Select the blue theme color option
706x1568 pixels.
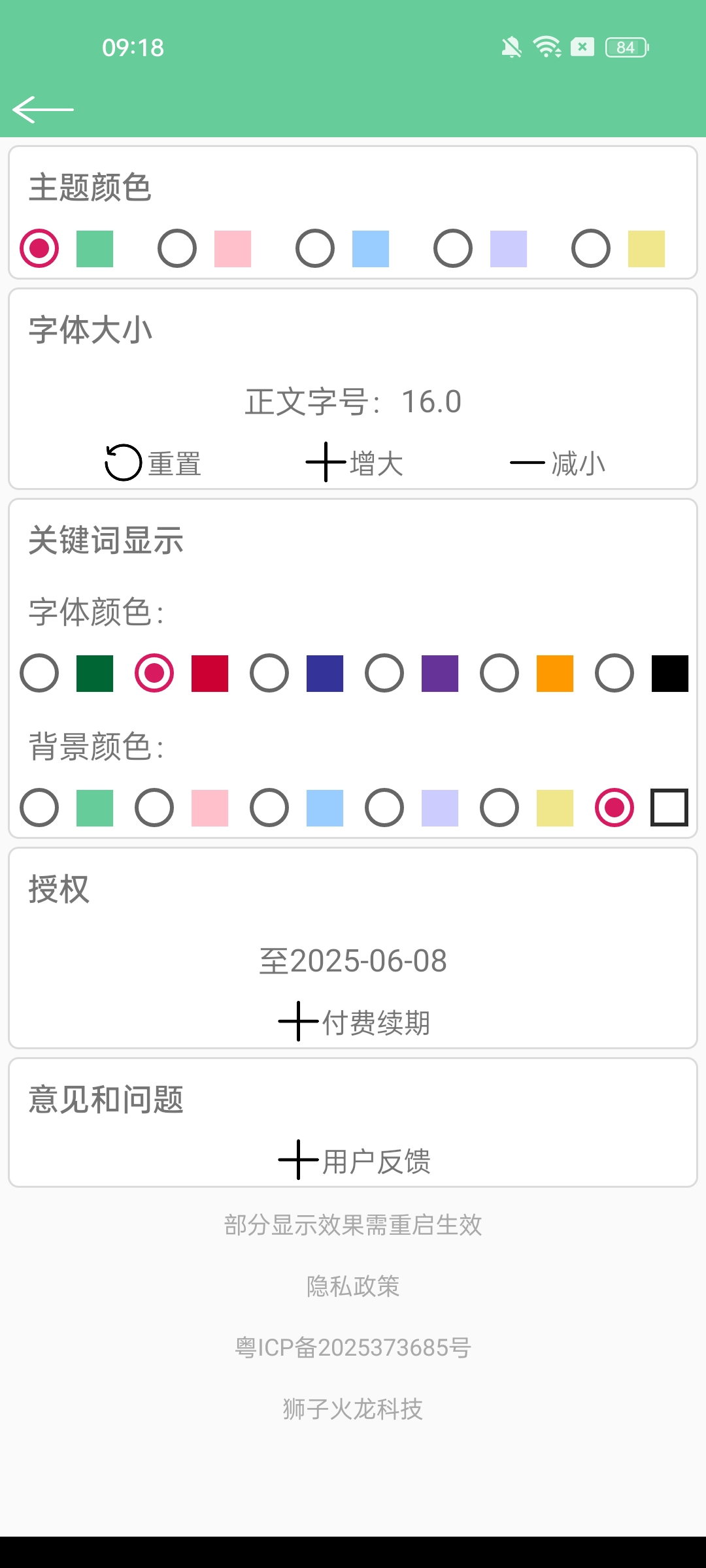(x=315, y=248)
